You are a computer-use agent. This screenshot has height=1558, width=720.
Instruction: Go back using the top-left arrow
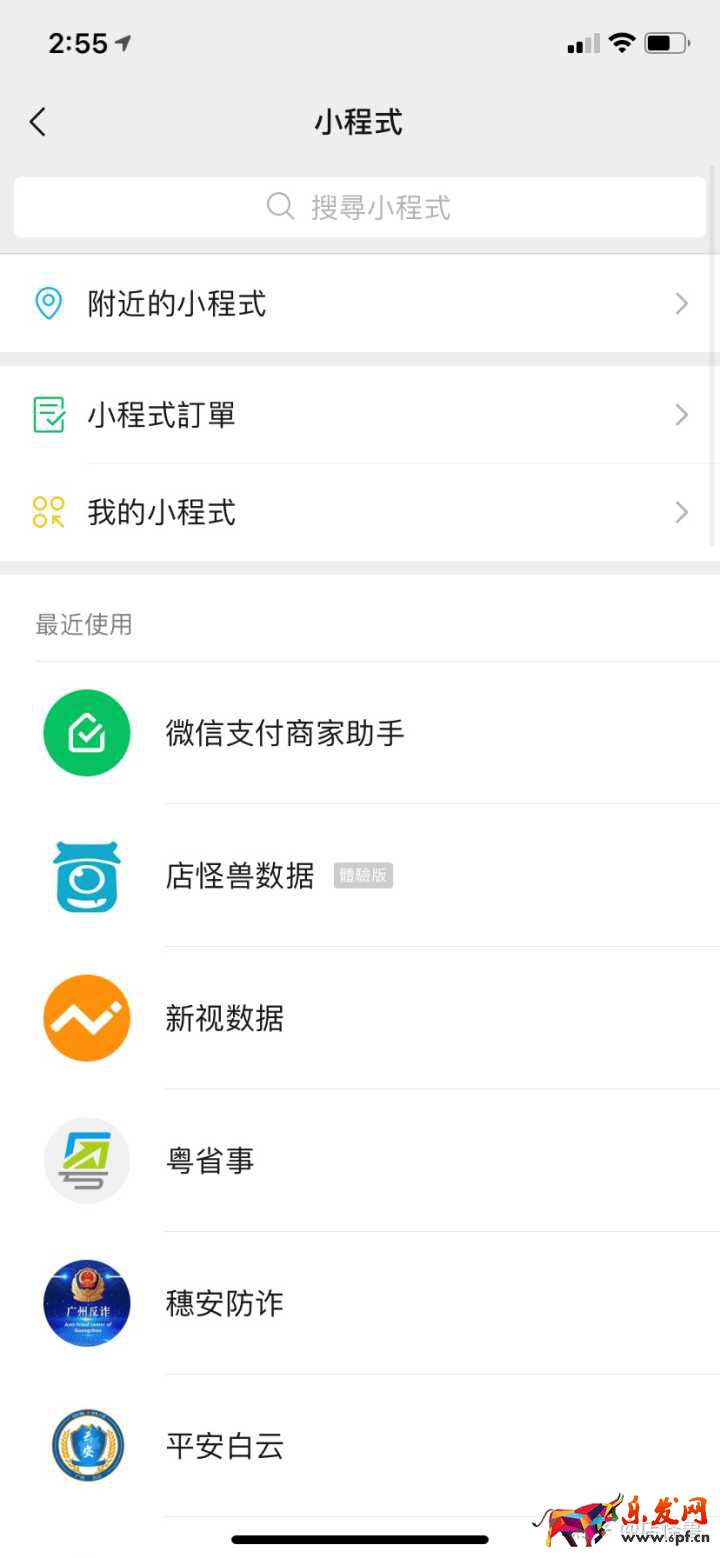(x=38, y=122)
